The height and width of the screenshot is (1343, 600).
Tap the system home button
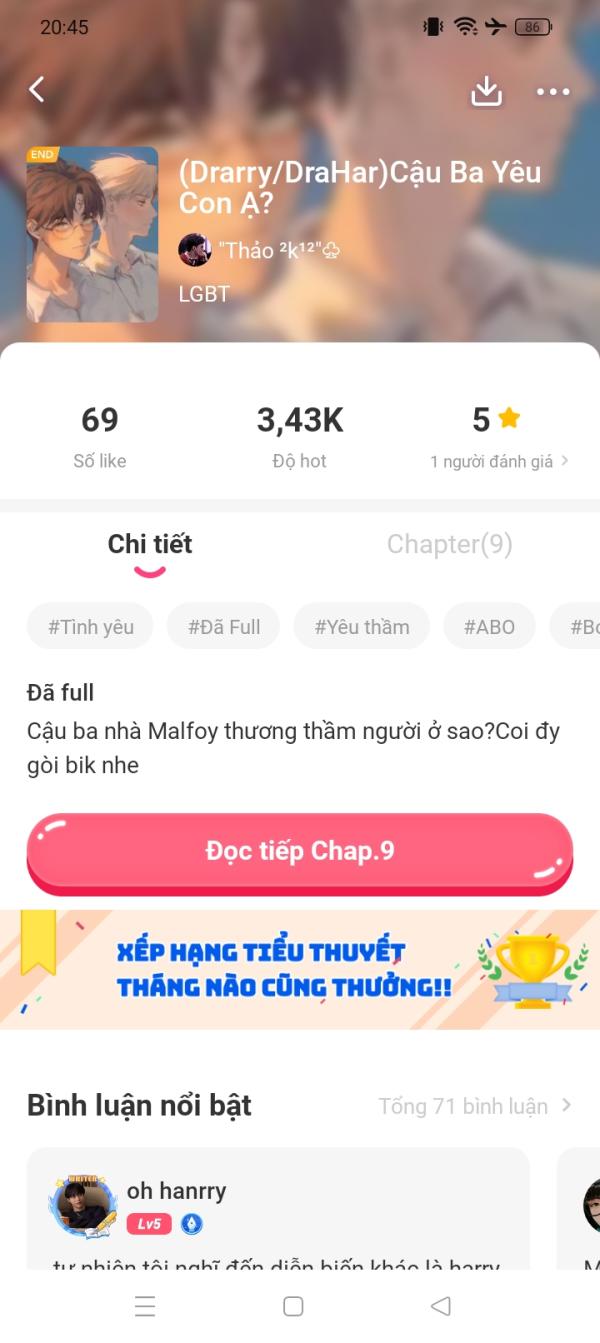(293, 1306)
